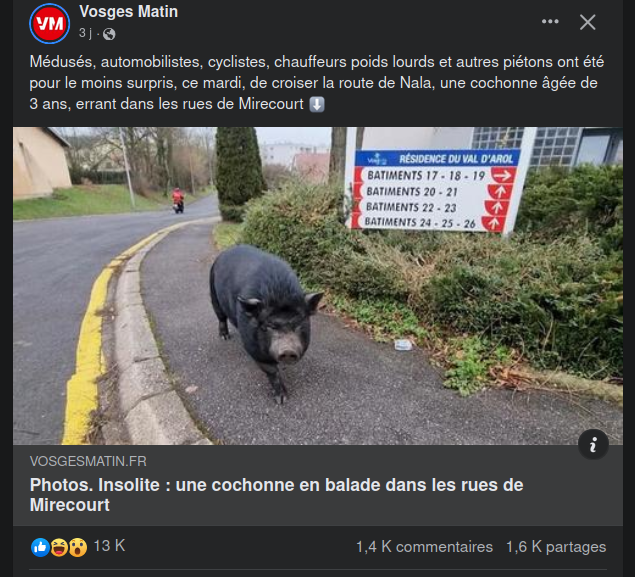
Task: Open the Vosgesmatin.fr article headline link
Action: point(276,495)
